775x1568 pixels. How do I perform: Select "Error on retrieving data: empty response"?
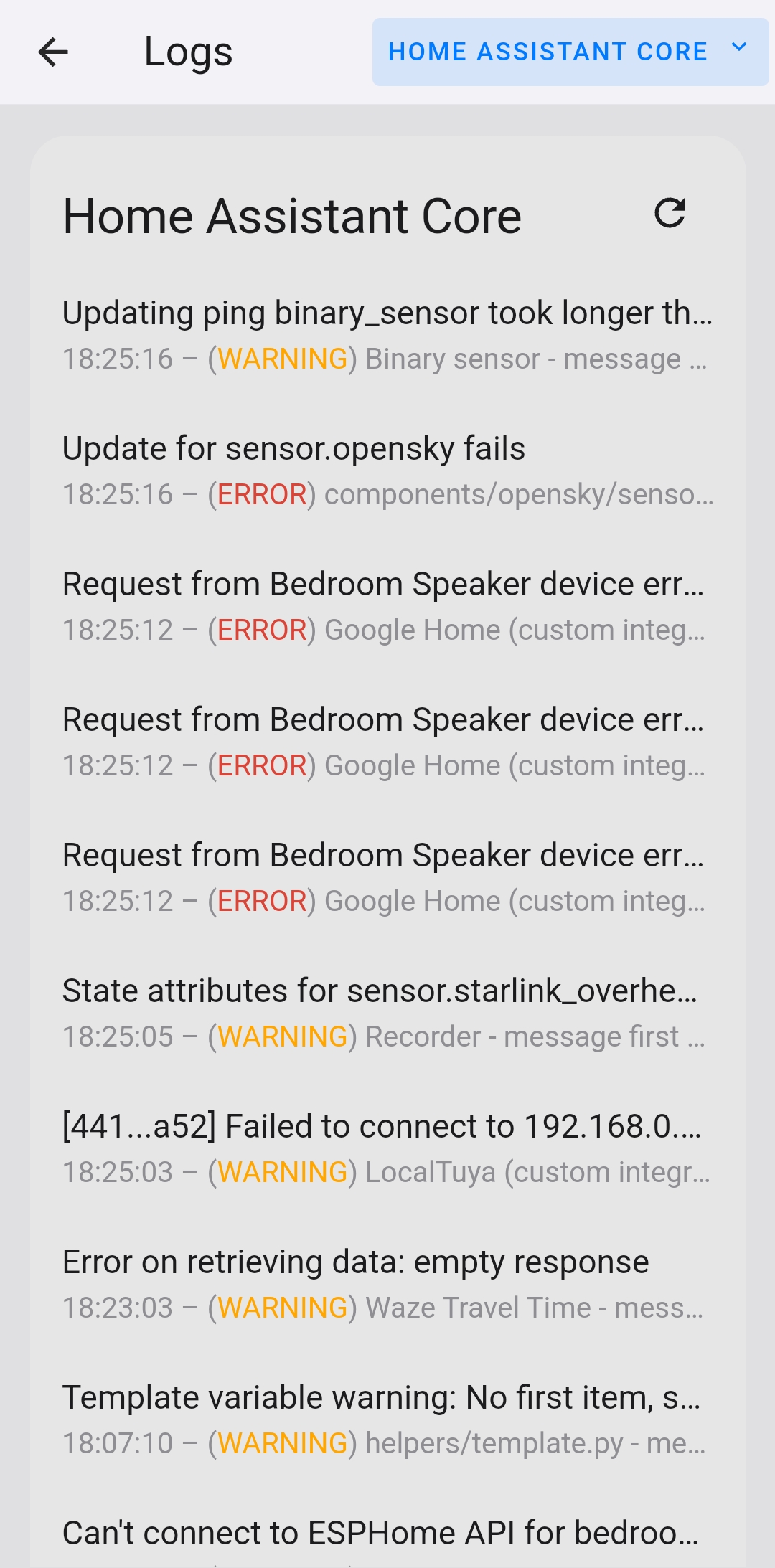click(356, 1261)
